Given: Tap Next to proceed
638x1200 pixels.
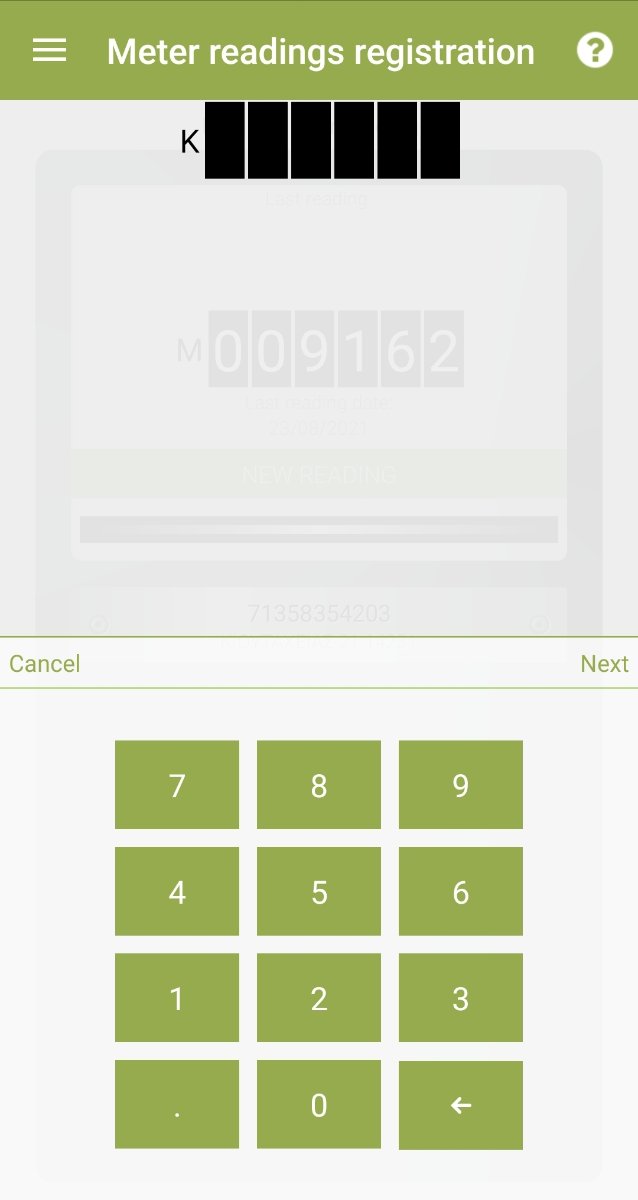Looking at the screenshot, I should click(604, 664).
